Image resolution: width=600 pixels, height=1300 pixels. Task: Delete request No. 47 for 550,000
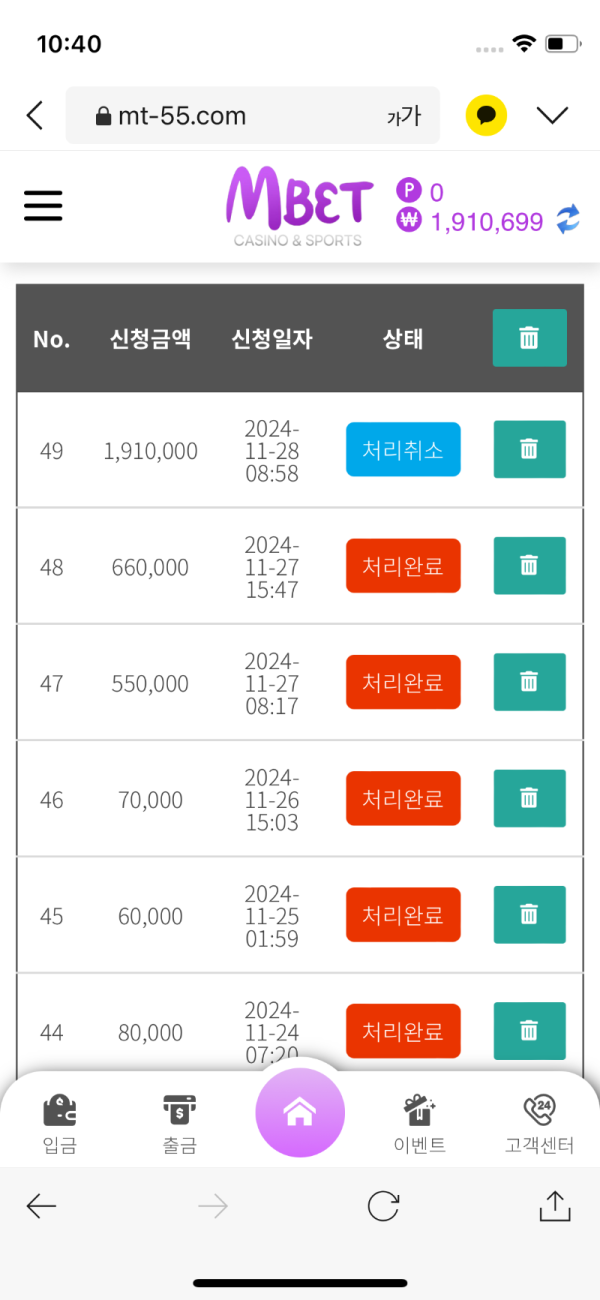(x=529, y=681)
